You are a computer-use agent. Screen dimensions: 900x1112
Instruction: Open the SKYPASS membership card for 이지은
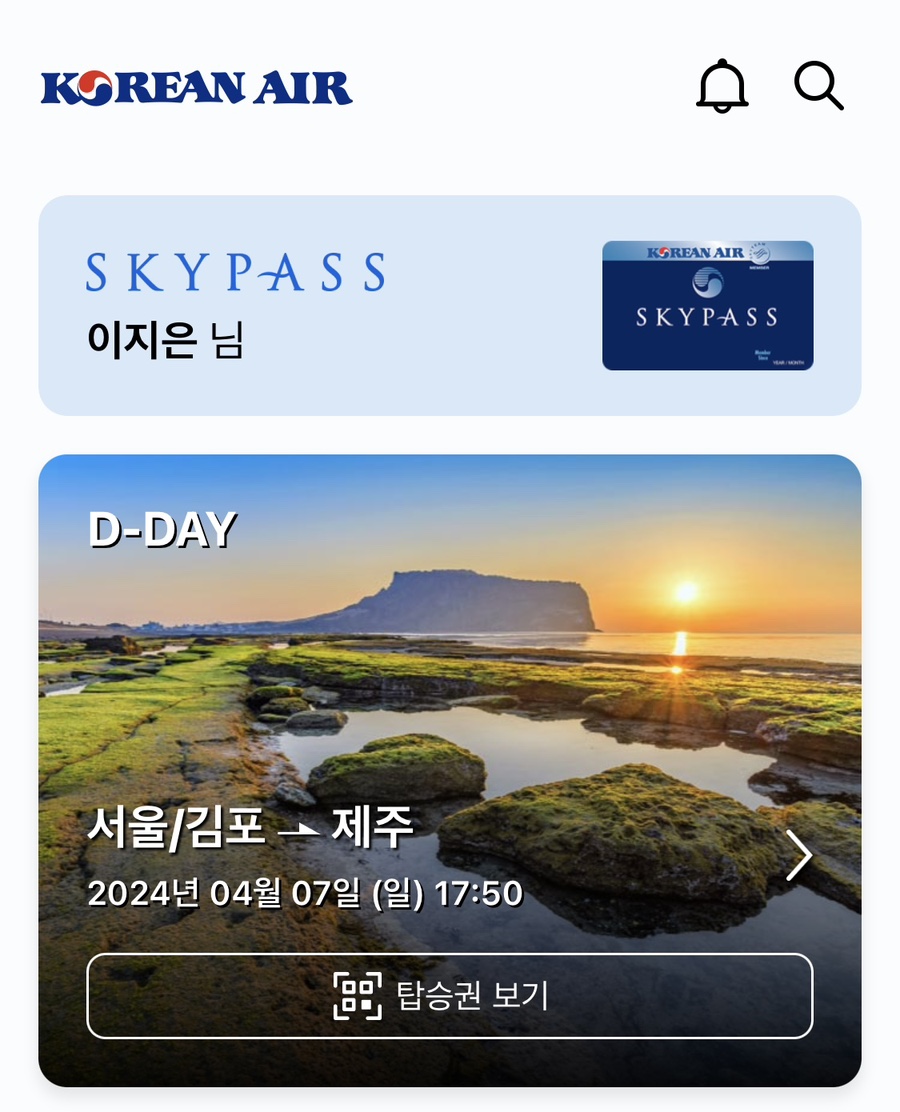(707, 305)
